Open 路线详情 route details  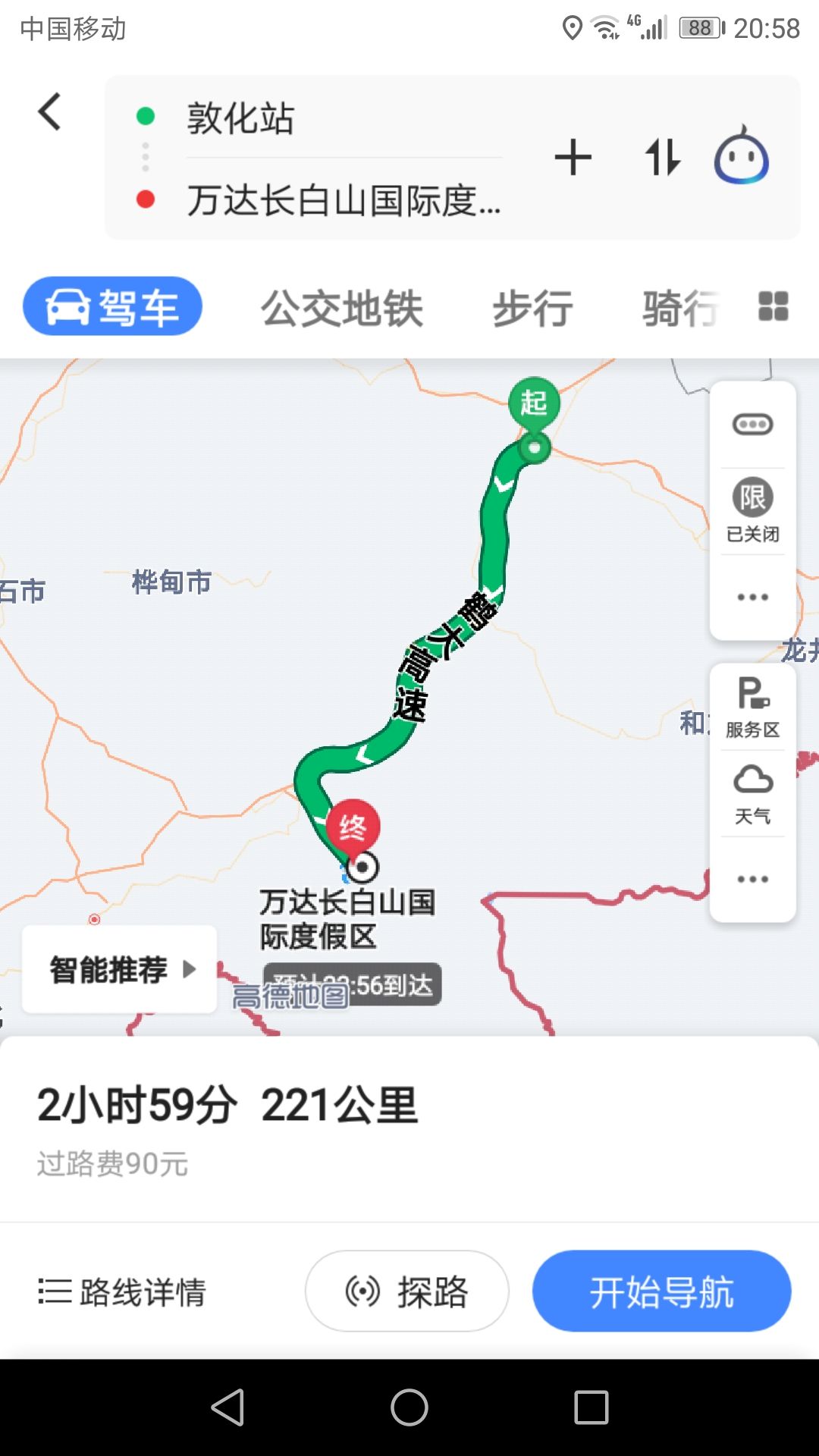click(123, 1291)
